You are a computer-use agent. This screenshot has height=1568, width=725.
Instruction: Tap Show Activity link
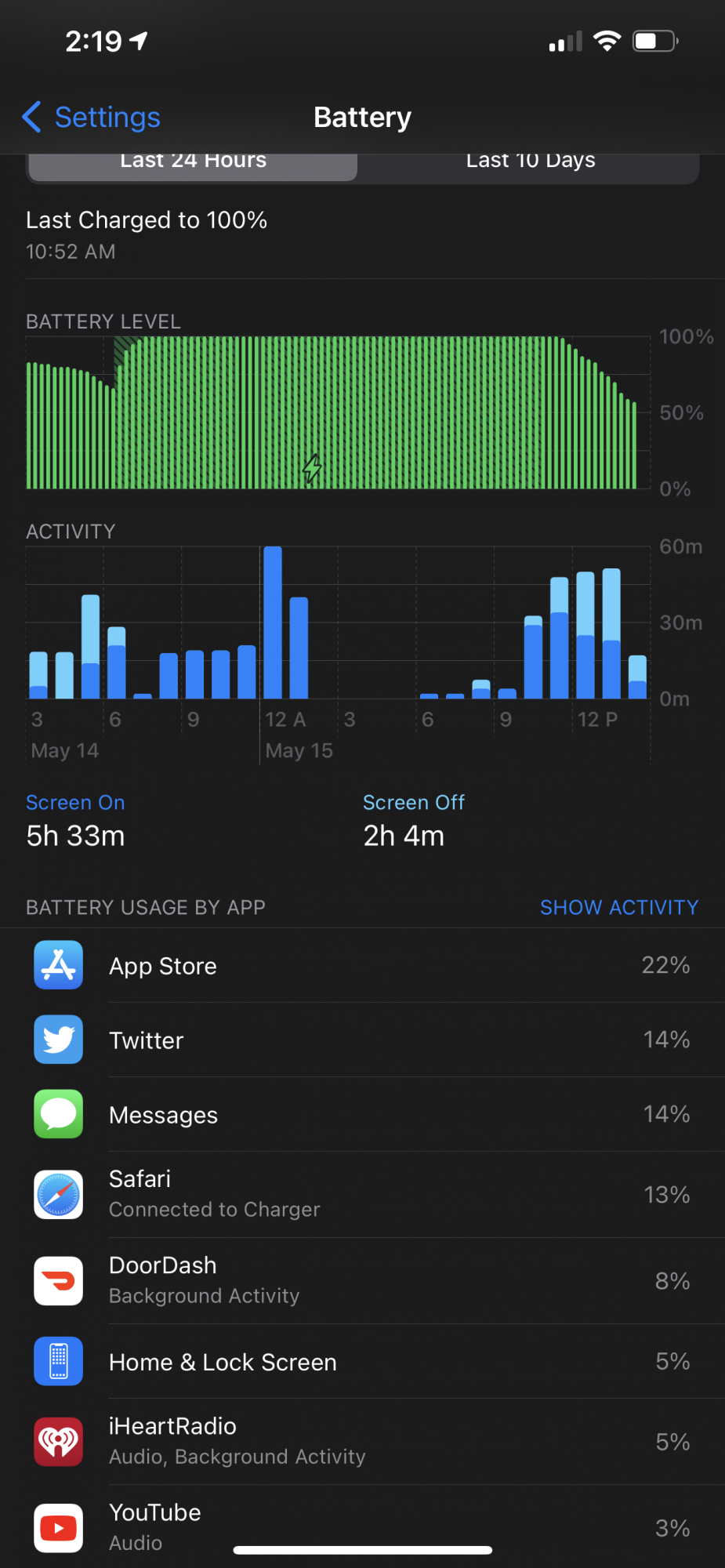click(618, 907)
